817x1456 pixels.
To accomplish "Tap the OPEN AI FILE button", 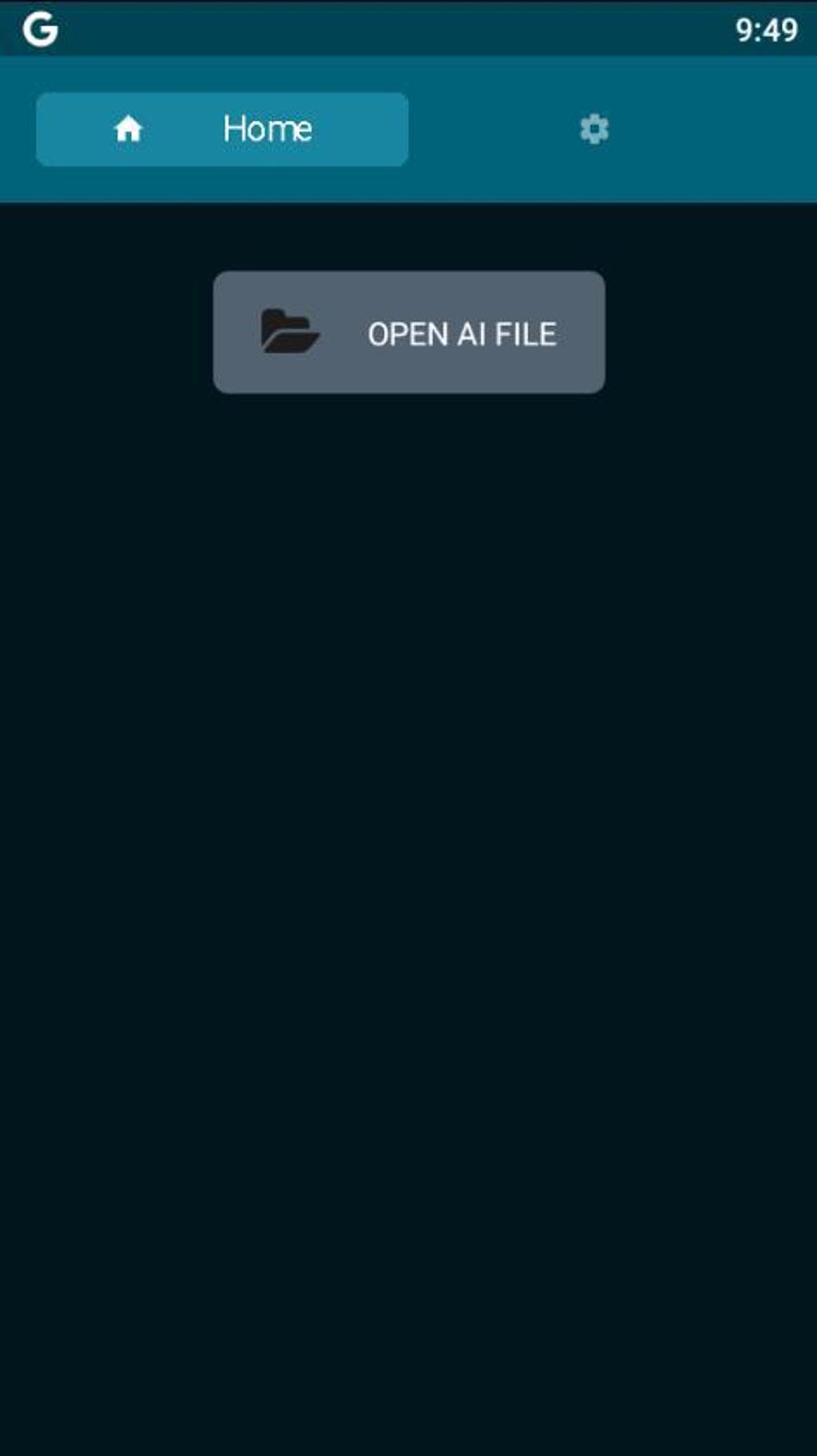I will coord(408,332).
